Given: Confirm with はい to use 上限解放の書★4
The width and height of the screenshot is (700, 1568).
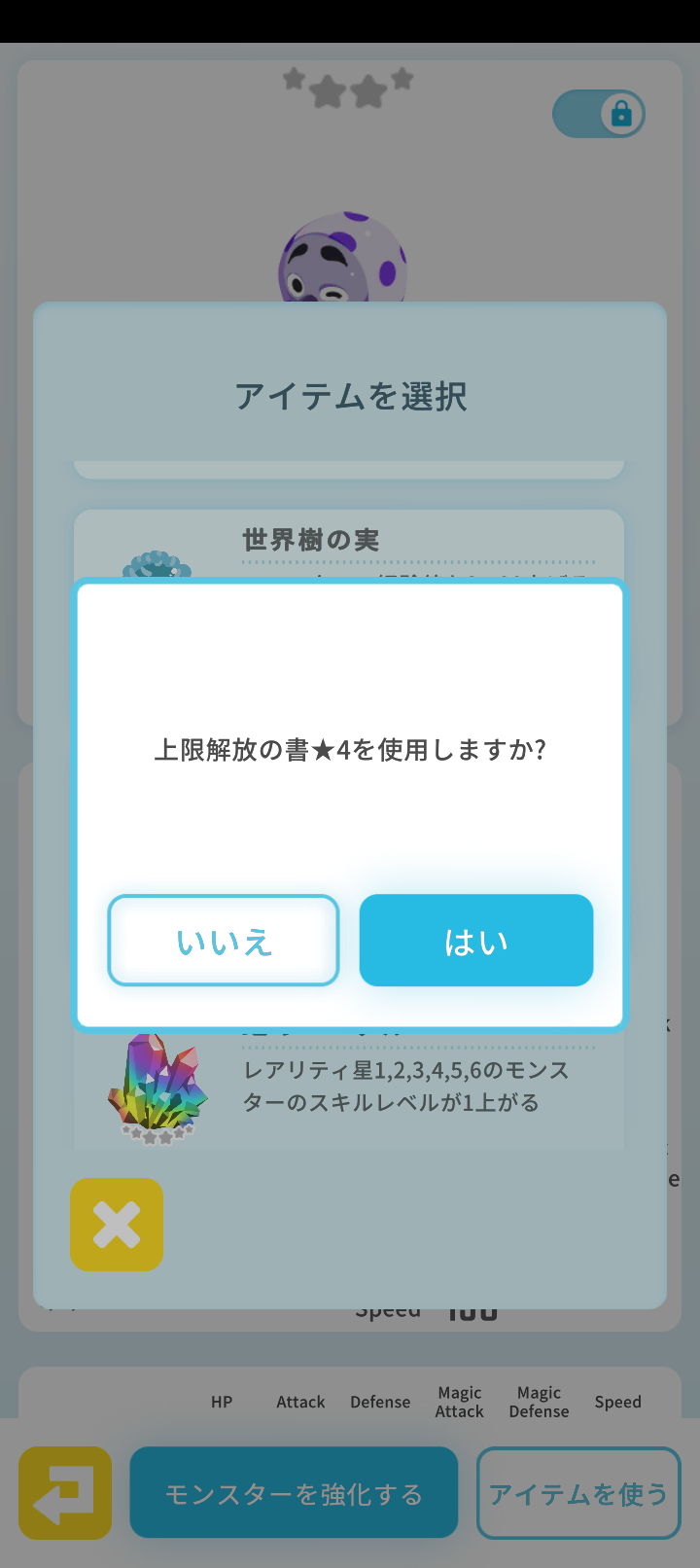Looking at the screenshot, I should pos(475,940).
